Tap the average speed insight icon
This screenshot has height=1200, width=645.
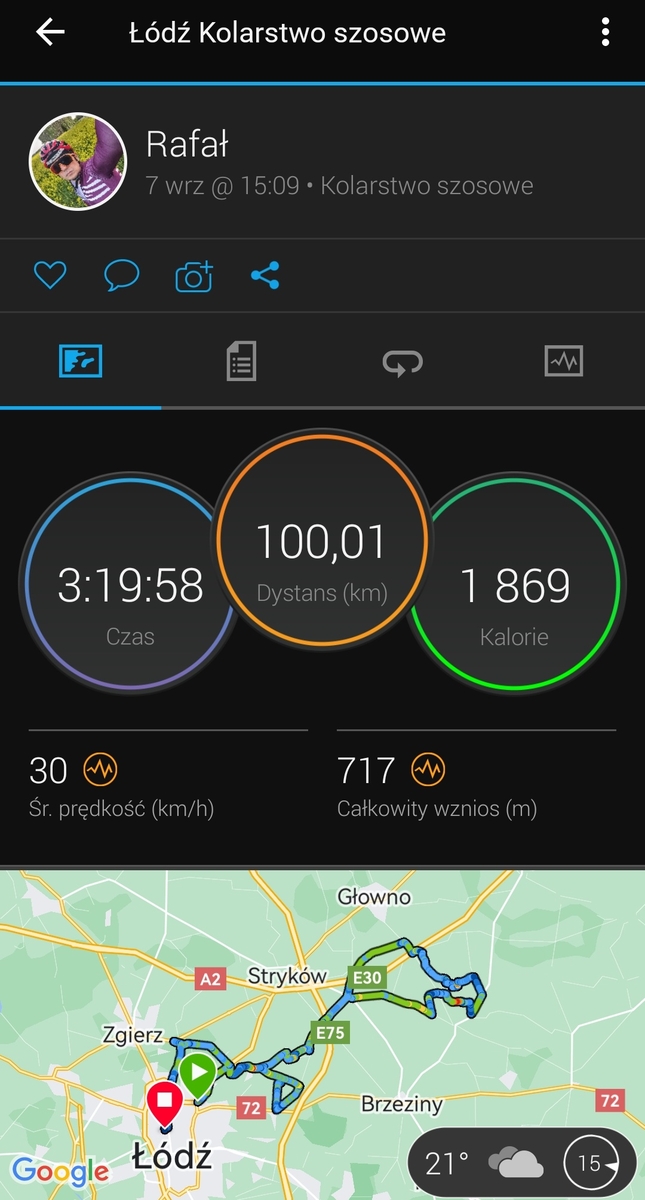point(100,770)
